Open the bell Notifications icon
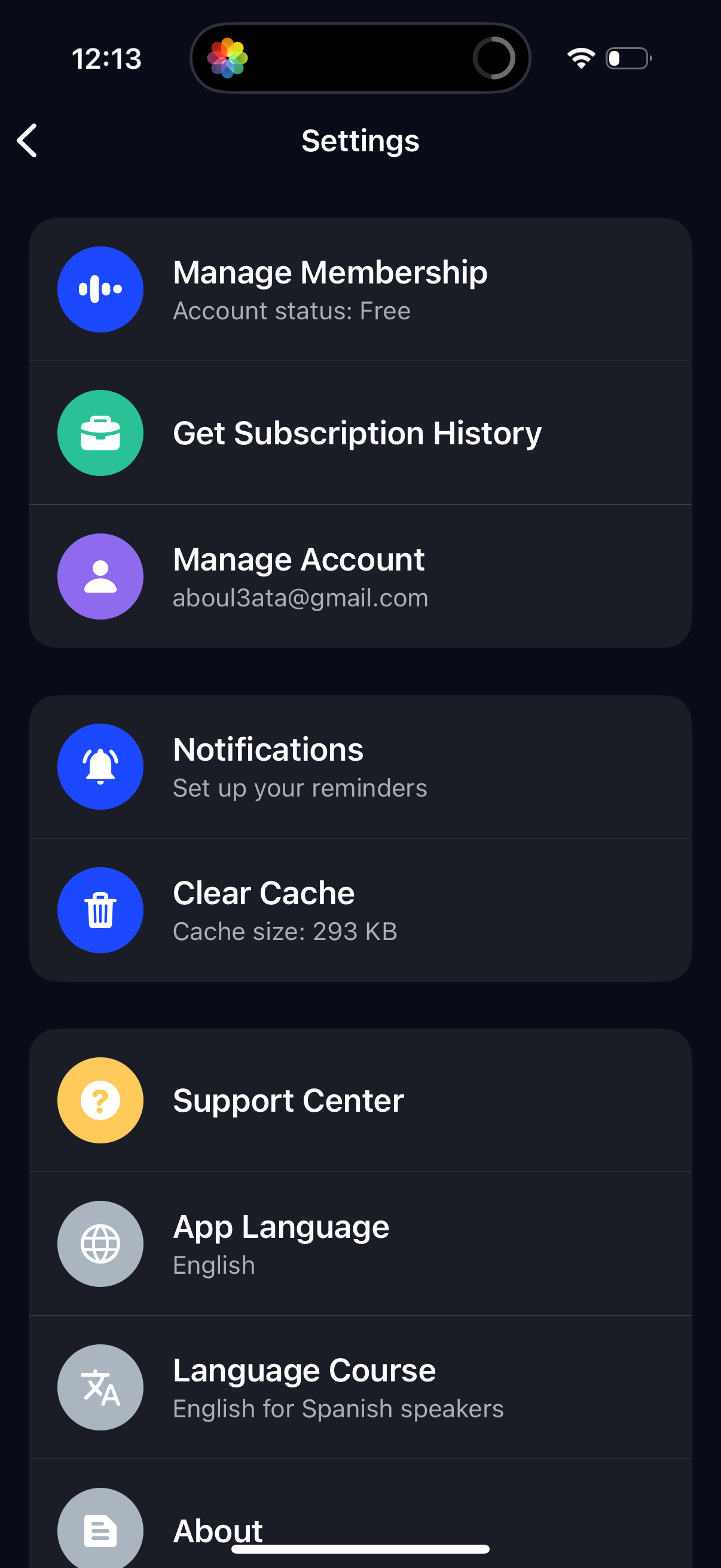 [100, 766]
